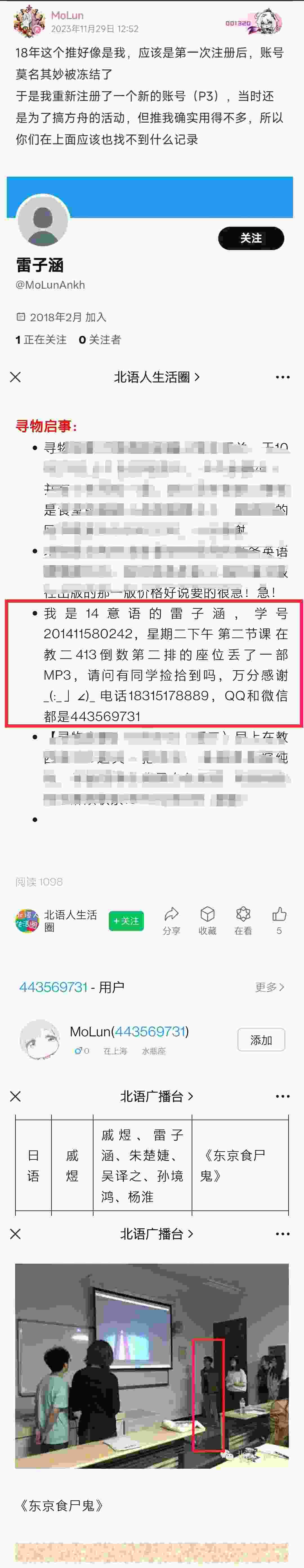Tap the MoLun username in the post header
The width and height of the screenshot is (304, 1568).
pos(67,15)
